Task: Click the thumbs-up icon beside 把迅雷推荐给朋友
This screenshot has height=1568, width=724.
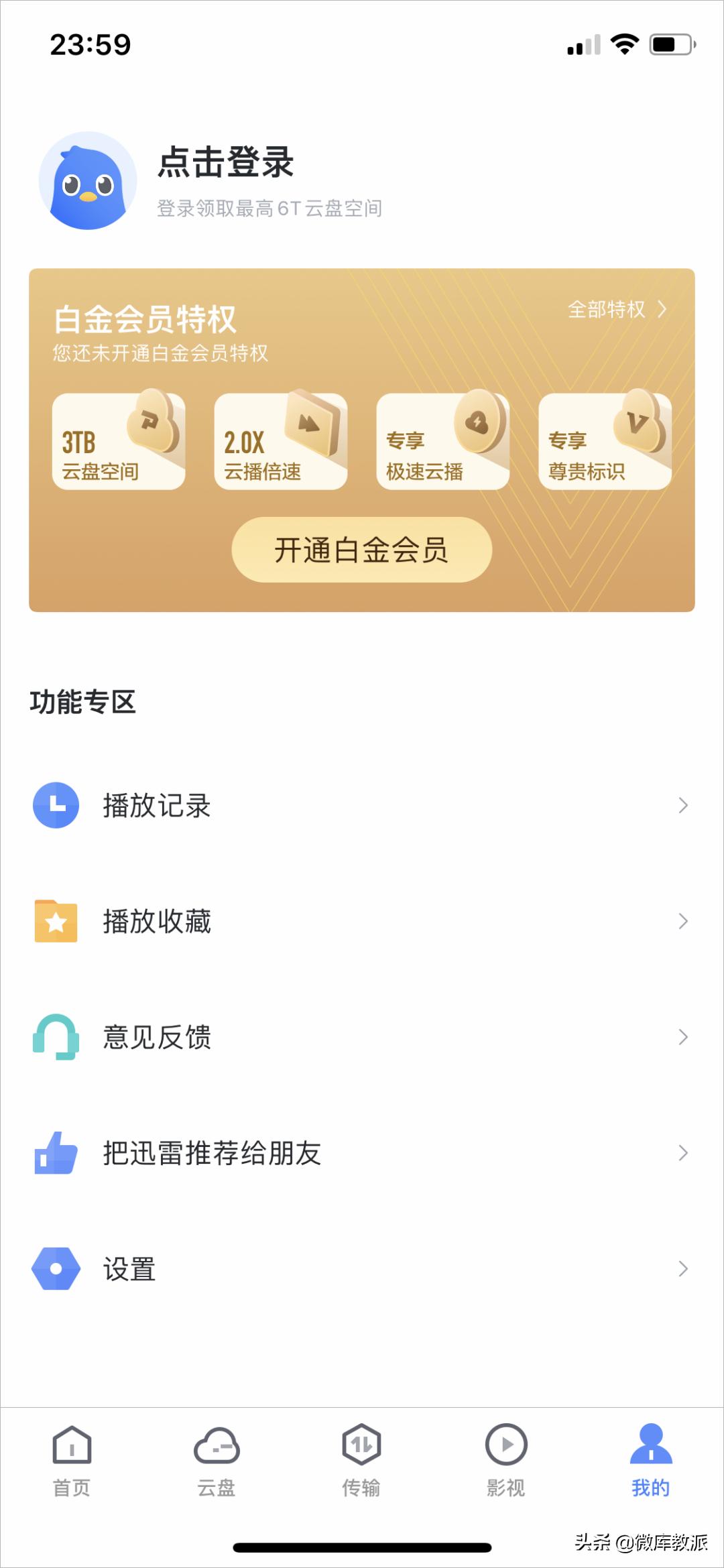Action: pyautogui.click(x=56, y=1153)
